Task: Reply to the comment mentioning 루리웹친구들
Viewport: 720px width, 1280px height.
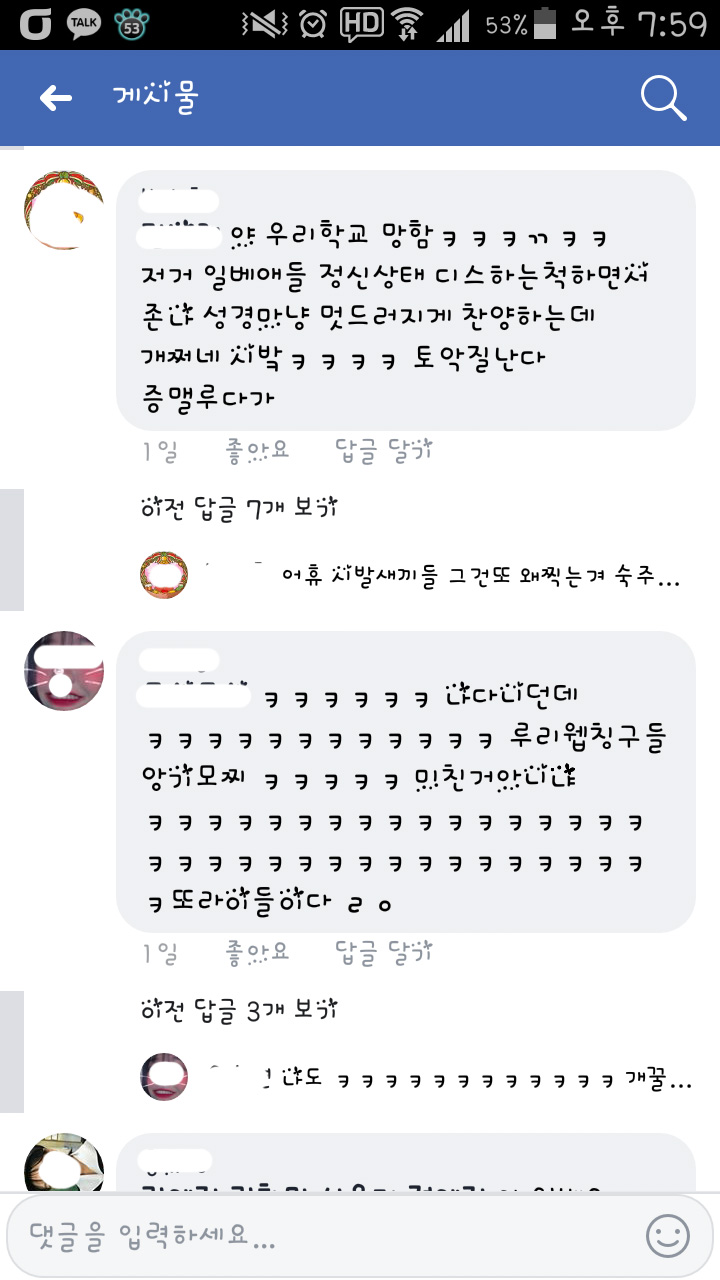Action: (x=384, y=953)
